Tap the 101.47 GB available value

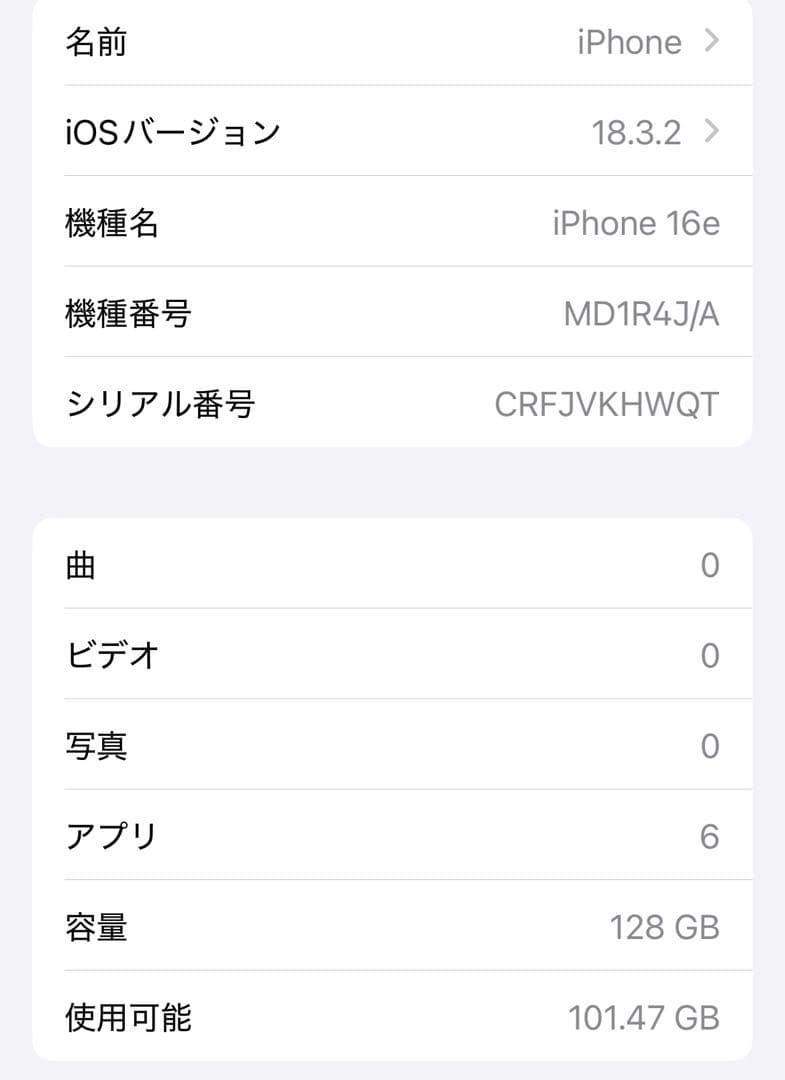coord(645,1018)
